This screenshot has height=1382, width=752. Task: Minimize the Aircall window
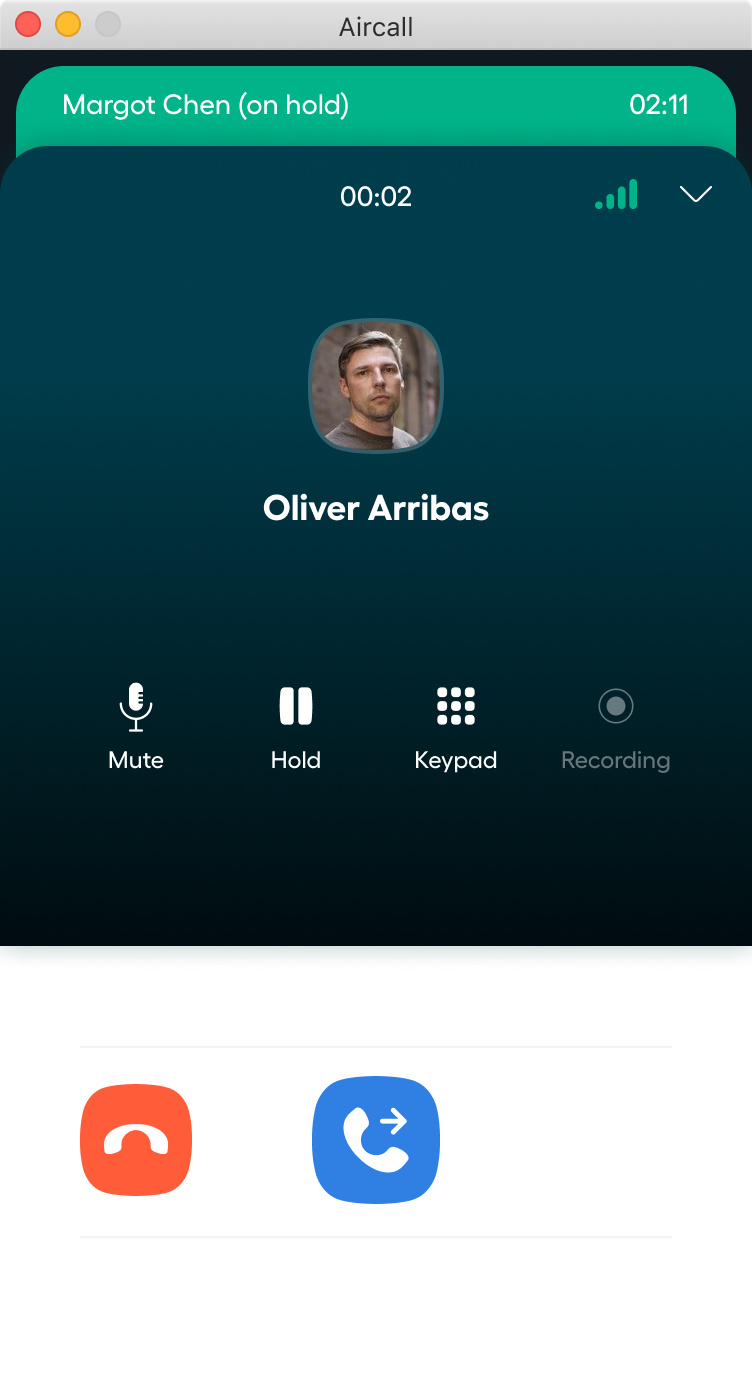click(x=68, y=25)
